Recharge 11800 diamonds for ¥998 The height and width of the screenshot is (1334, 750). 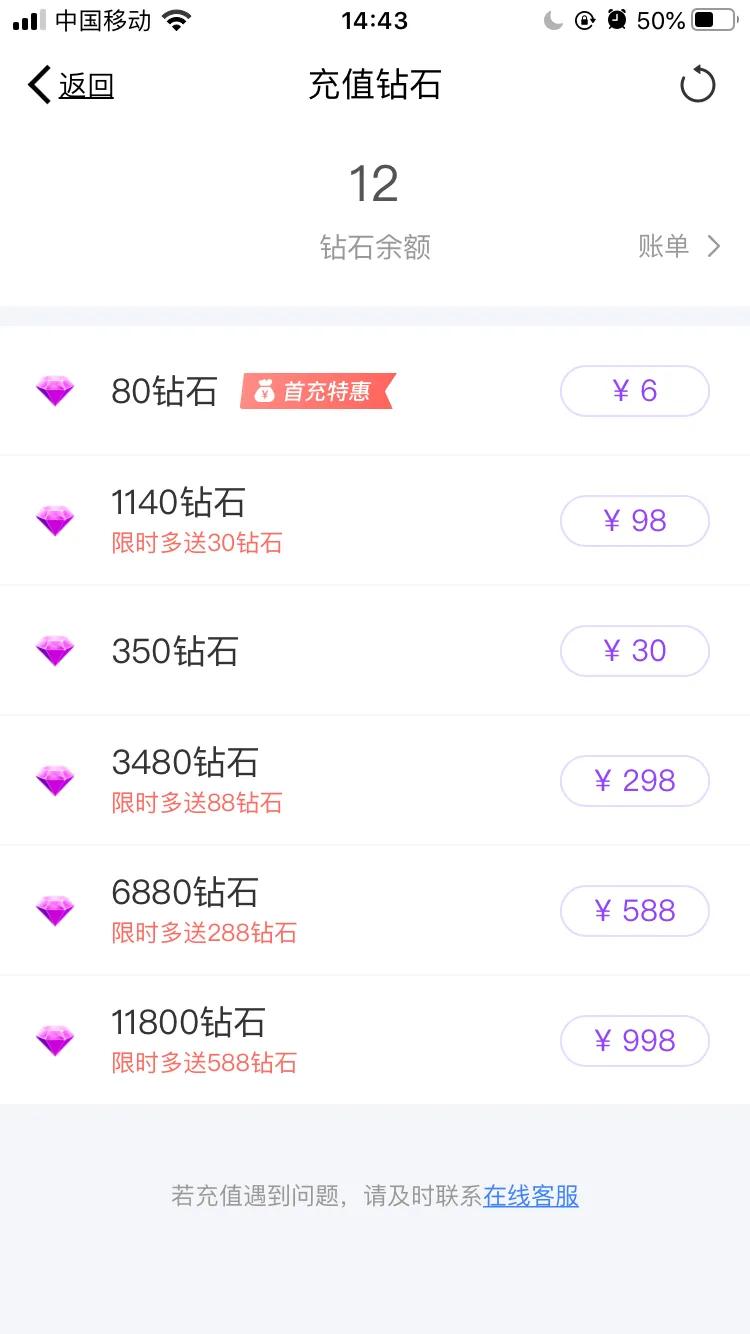pyautogui.click(x=634, y=1041)
